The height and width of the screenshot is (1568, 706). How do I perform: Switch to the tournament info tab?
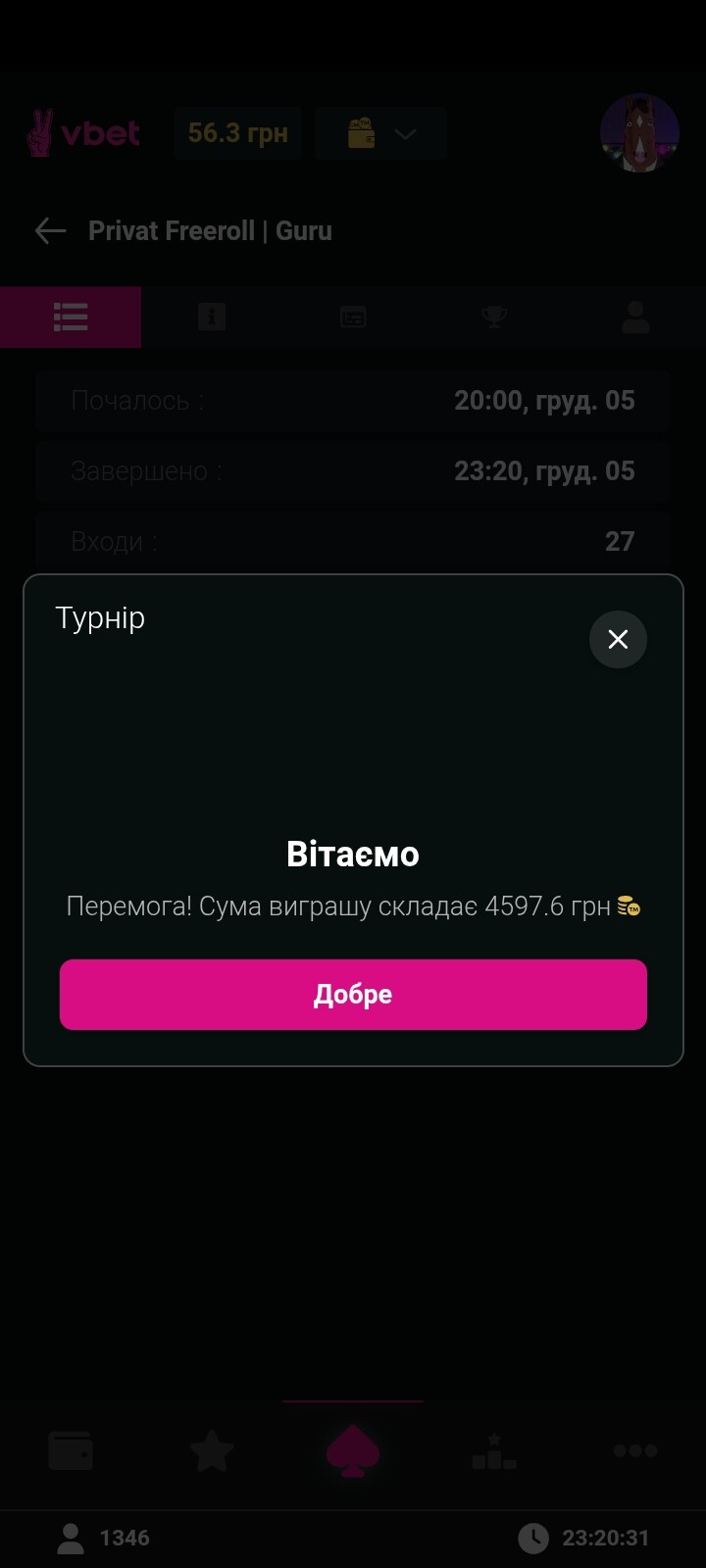pyautogui.click(x=212, y=318)
